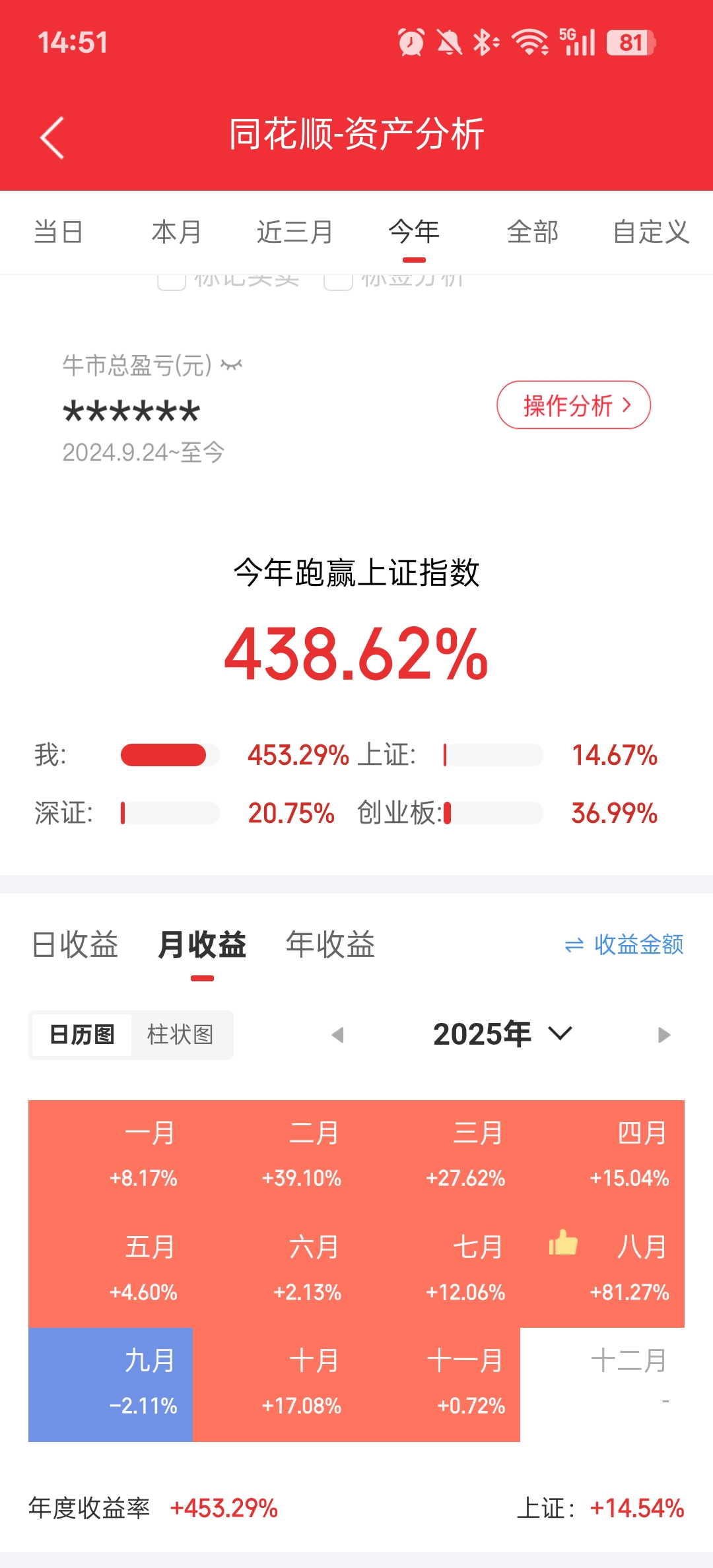Select the 月收益 tab
The image size is (713, 1568).
202,944
